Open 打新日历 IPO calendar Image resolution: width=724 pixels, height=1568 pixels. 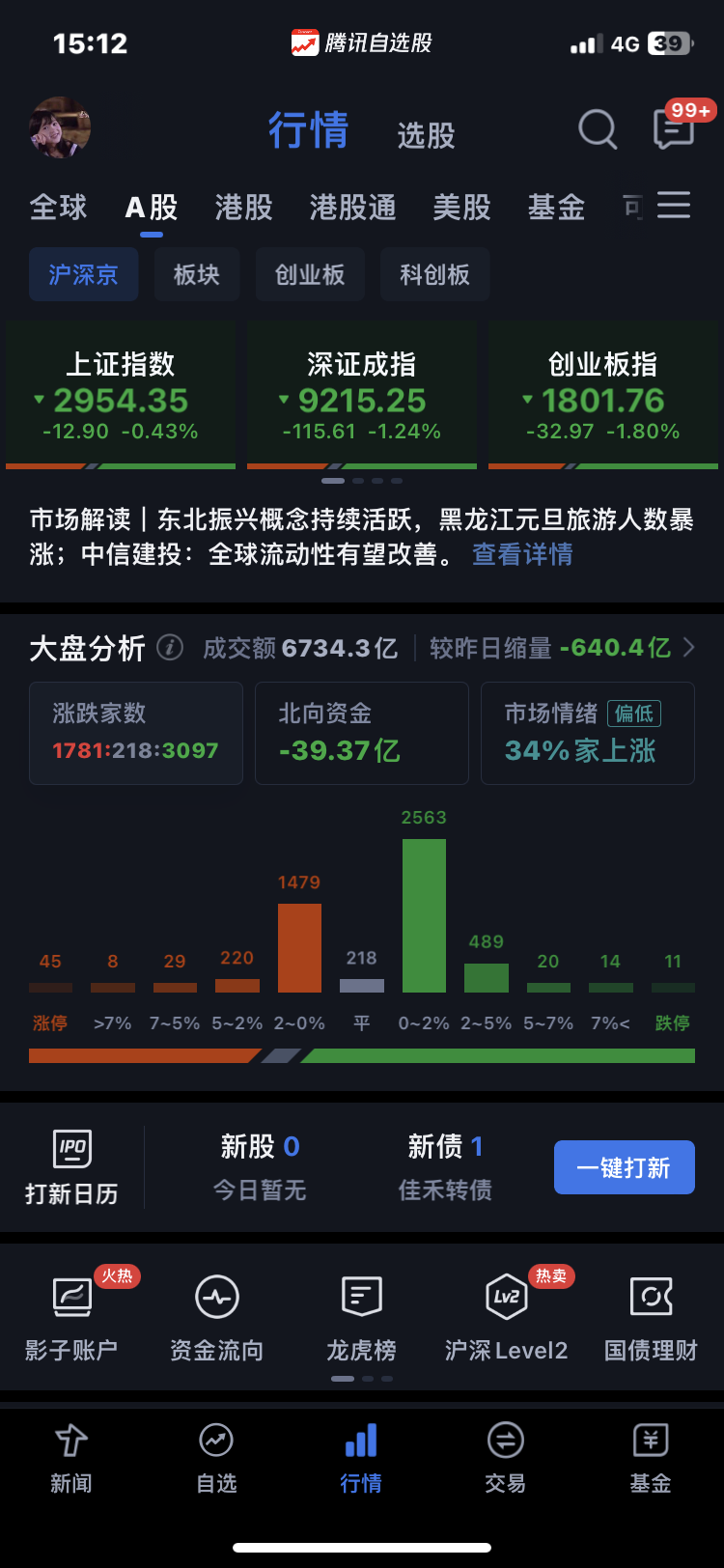tap(71, 1167)
